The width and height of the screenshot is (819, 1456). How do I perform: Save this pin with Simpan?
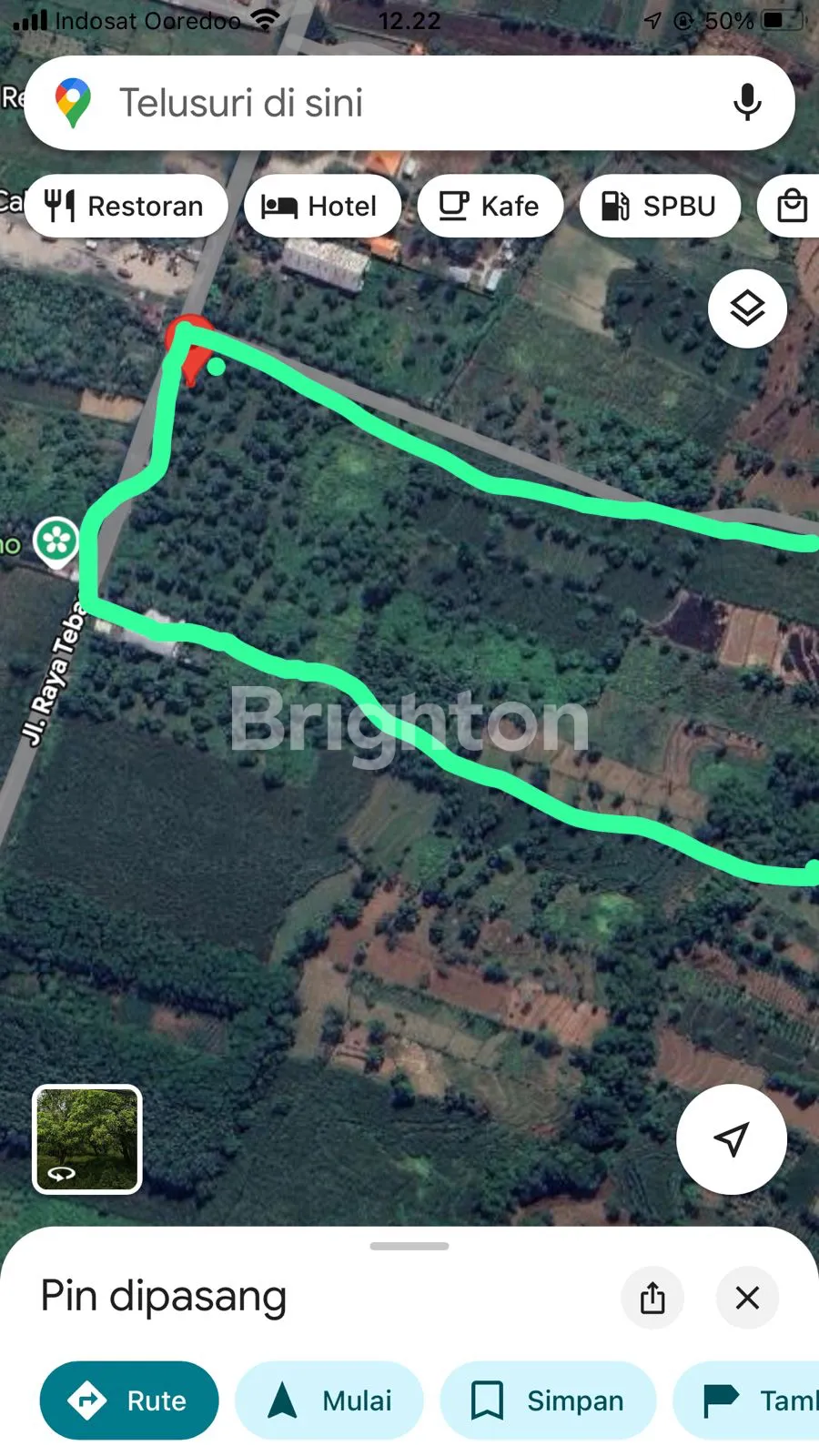click(548, 1400)
